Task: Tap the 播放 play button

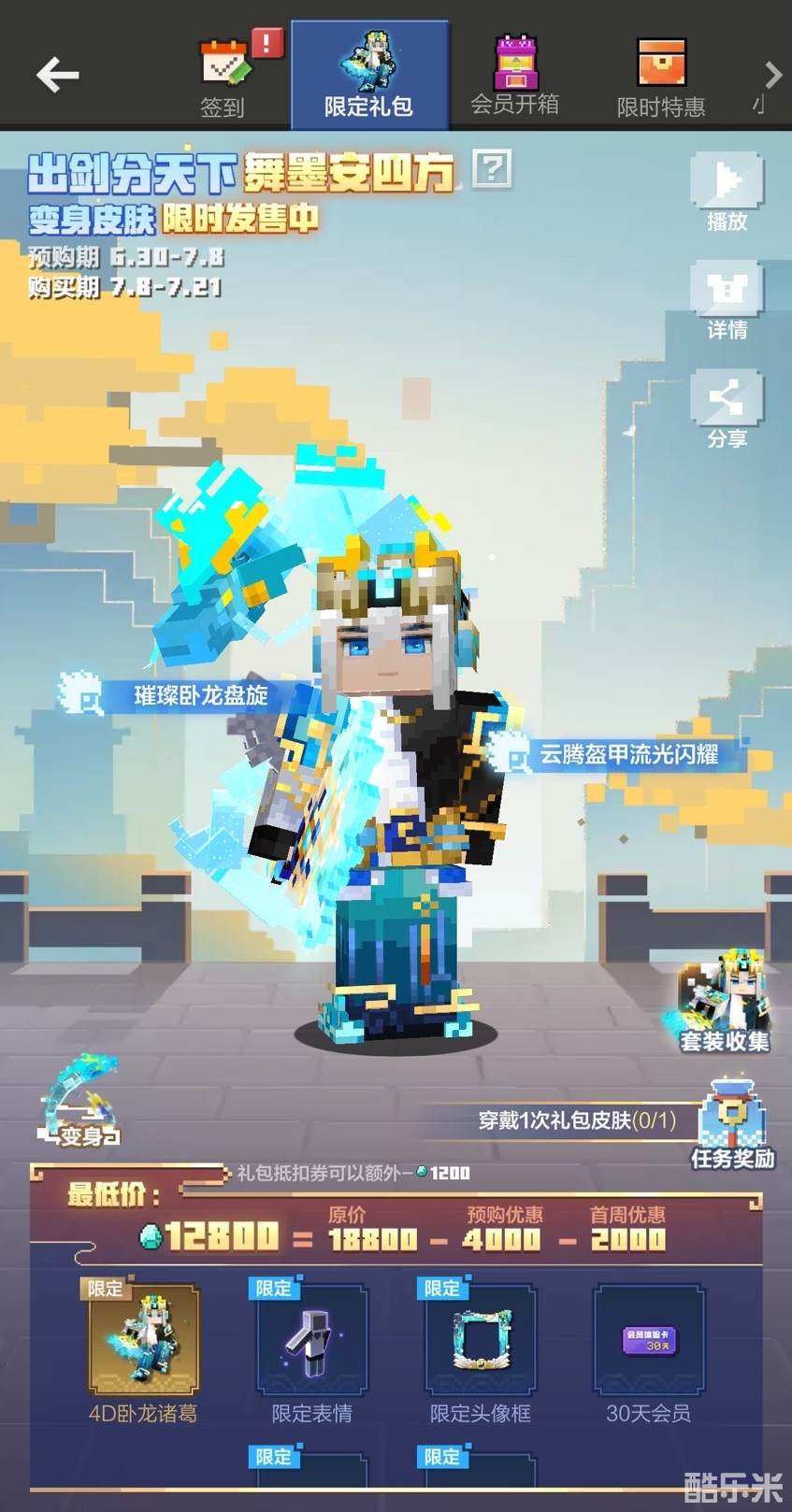Action: 727,192
